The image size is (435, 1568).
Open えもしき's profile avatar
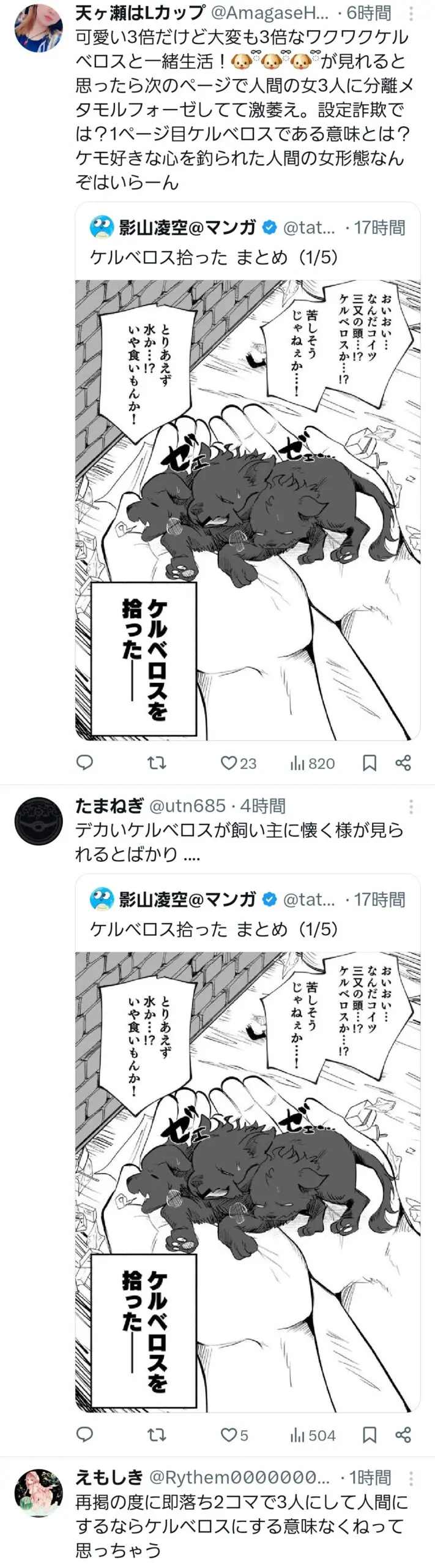39,1493
